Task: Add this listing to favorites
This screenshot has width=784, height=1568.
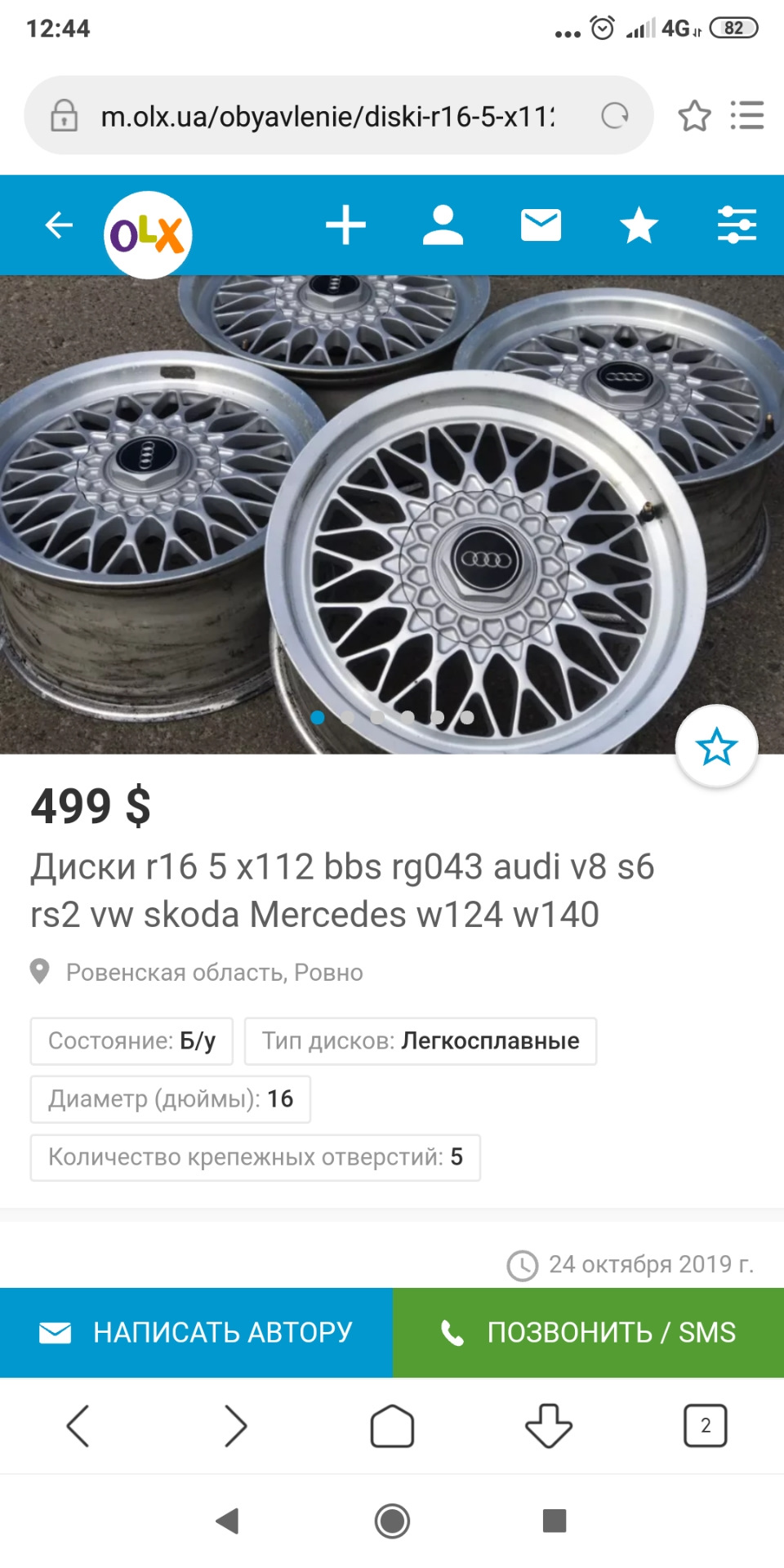Action: coord(716,746)
